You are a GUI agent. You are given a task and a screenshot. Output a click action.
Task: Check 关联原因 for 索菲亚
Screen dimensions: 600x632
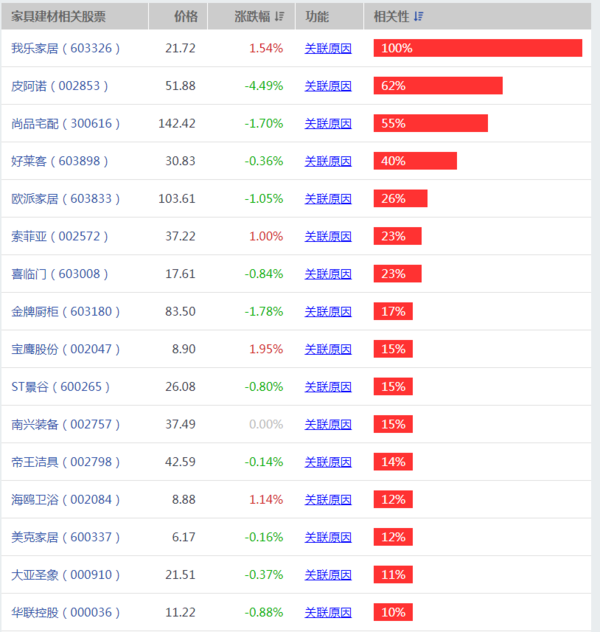328,236
